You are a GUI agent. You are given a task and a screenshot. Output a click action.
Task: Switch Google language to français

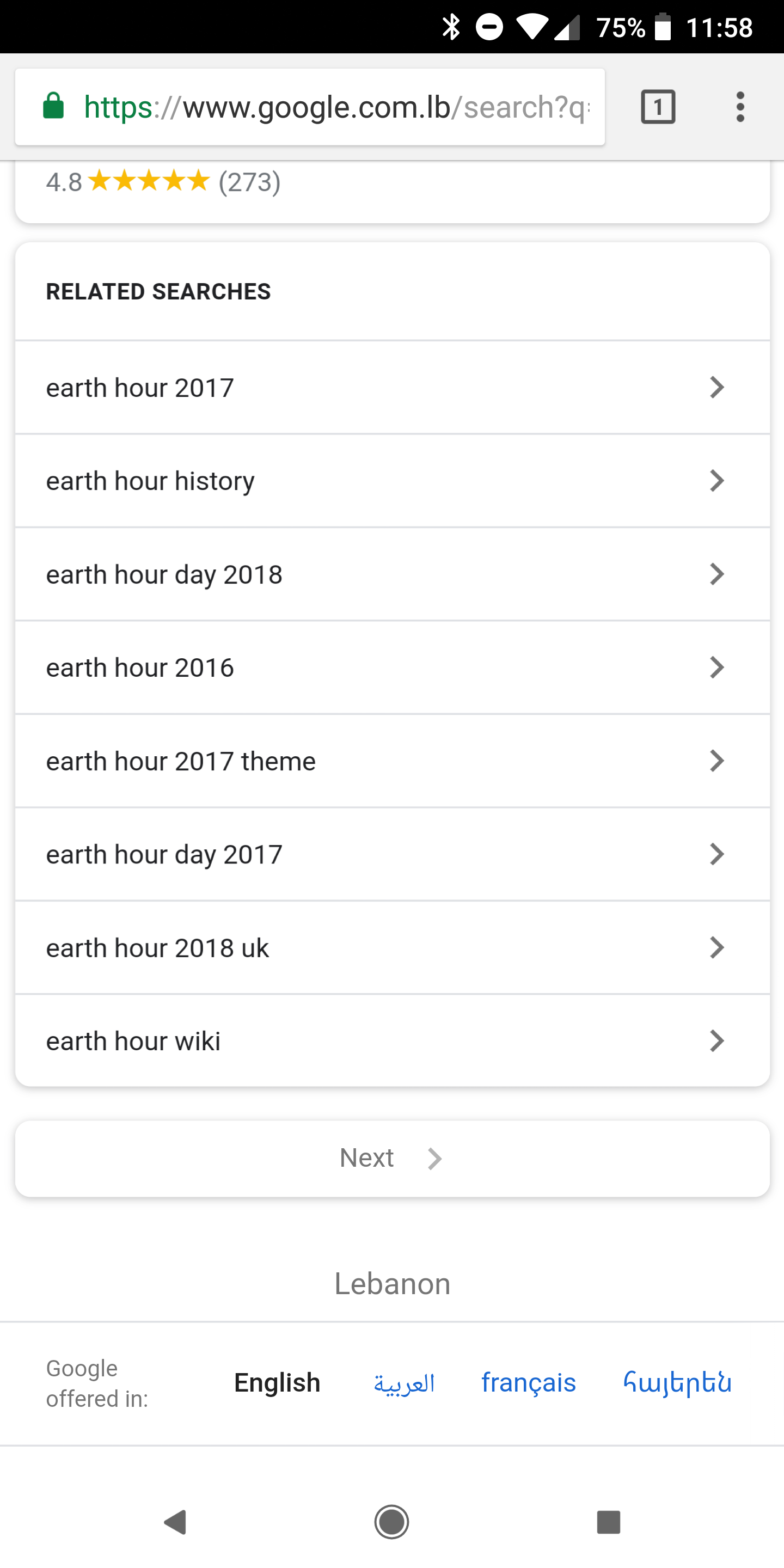(x=528, y=1382)
